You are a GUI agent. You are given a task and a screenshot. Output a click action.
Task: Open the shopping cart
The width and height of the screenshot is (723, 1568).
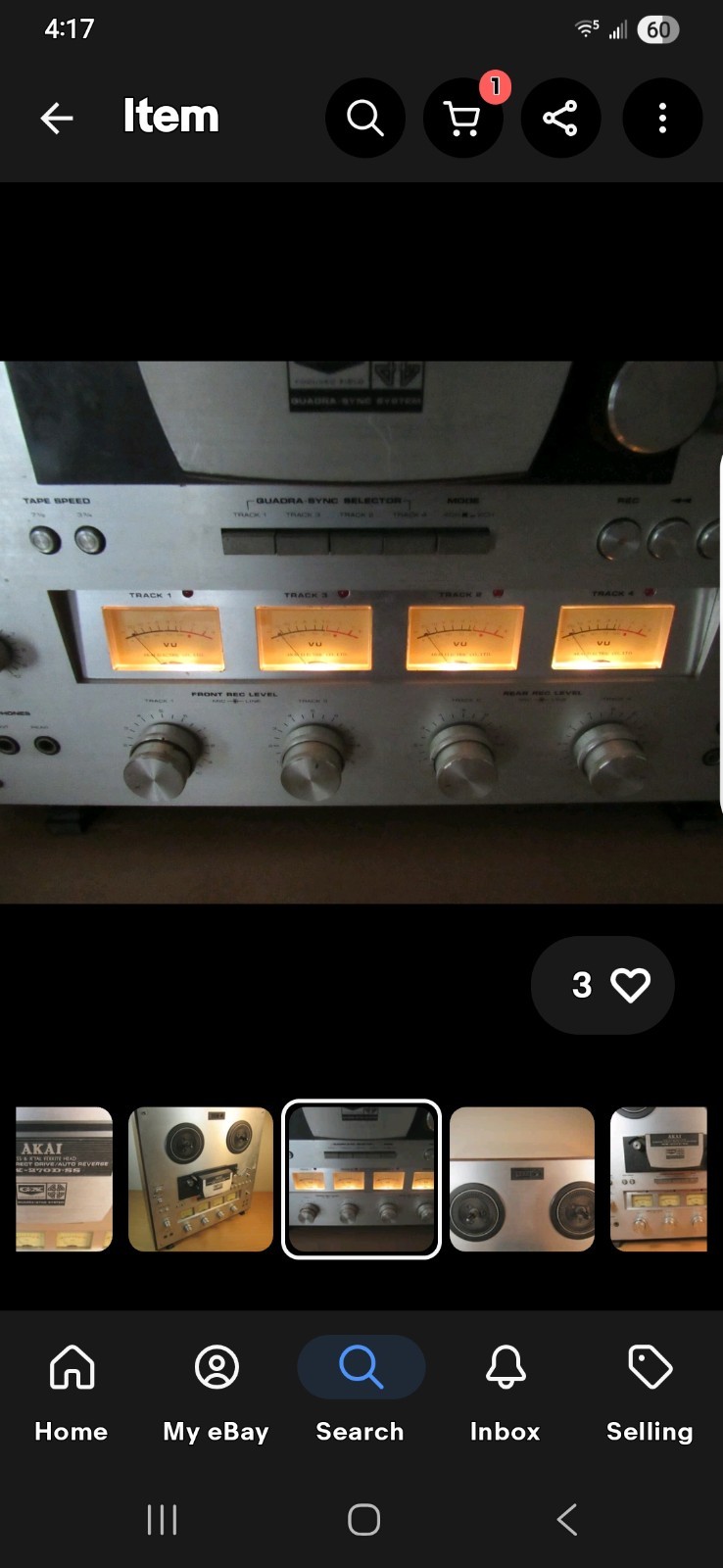click(x=462, y=119)
